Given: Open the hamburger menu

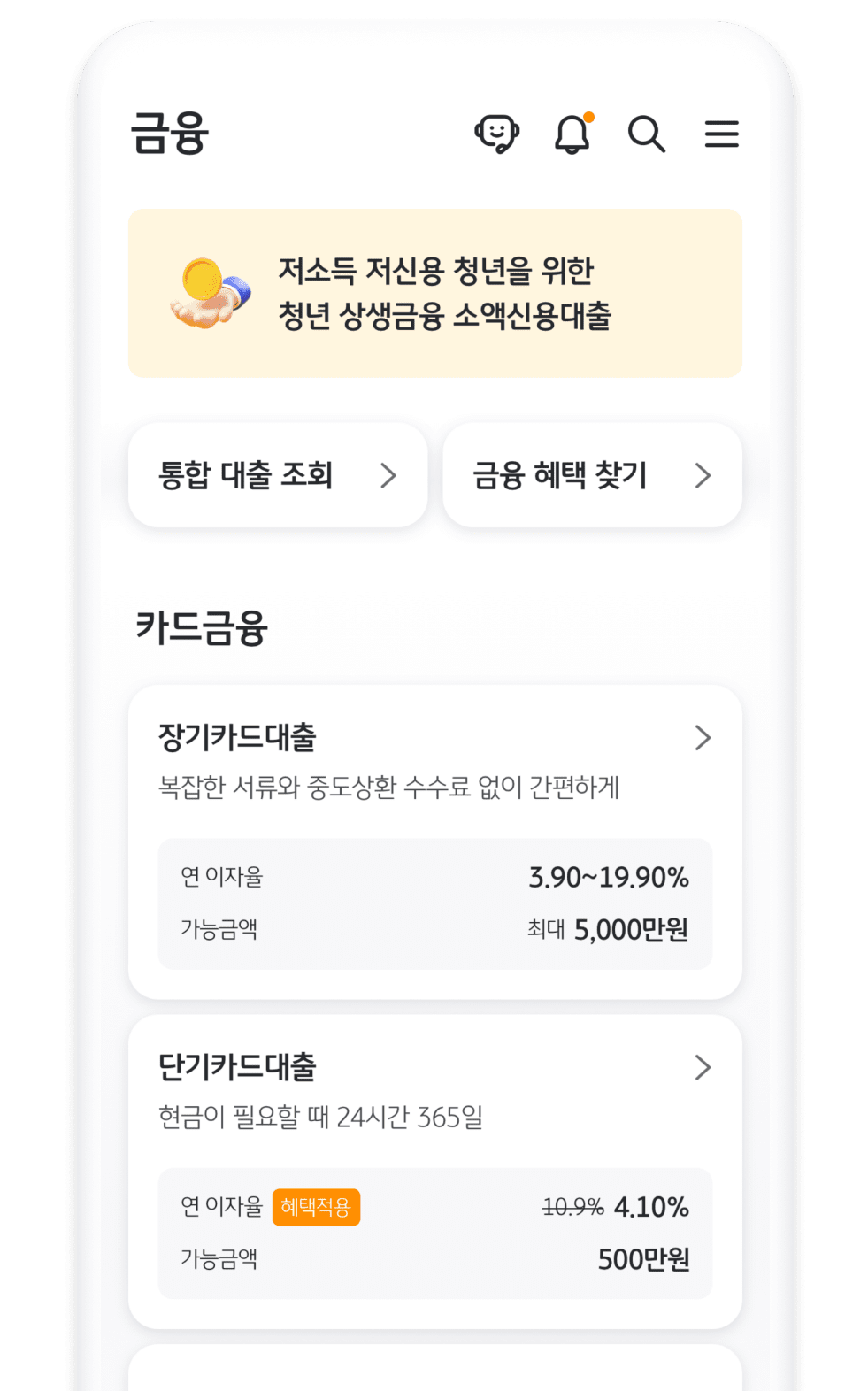Looking at the screenshot, I should coord(721,134).
